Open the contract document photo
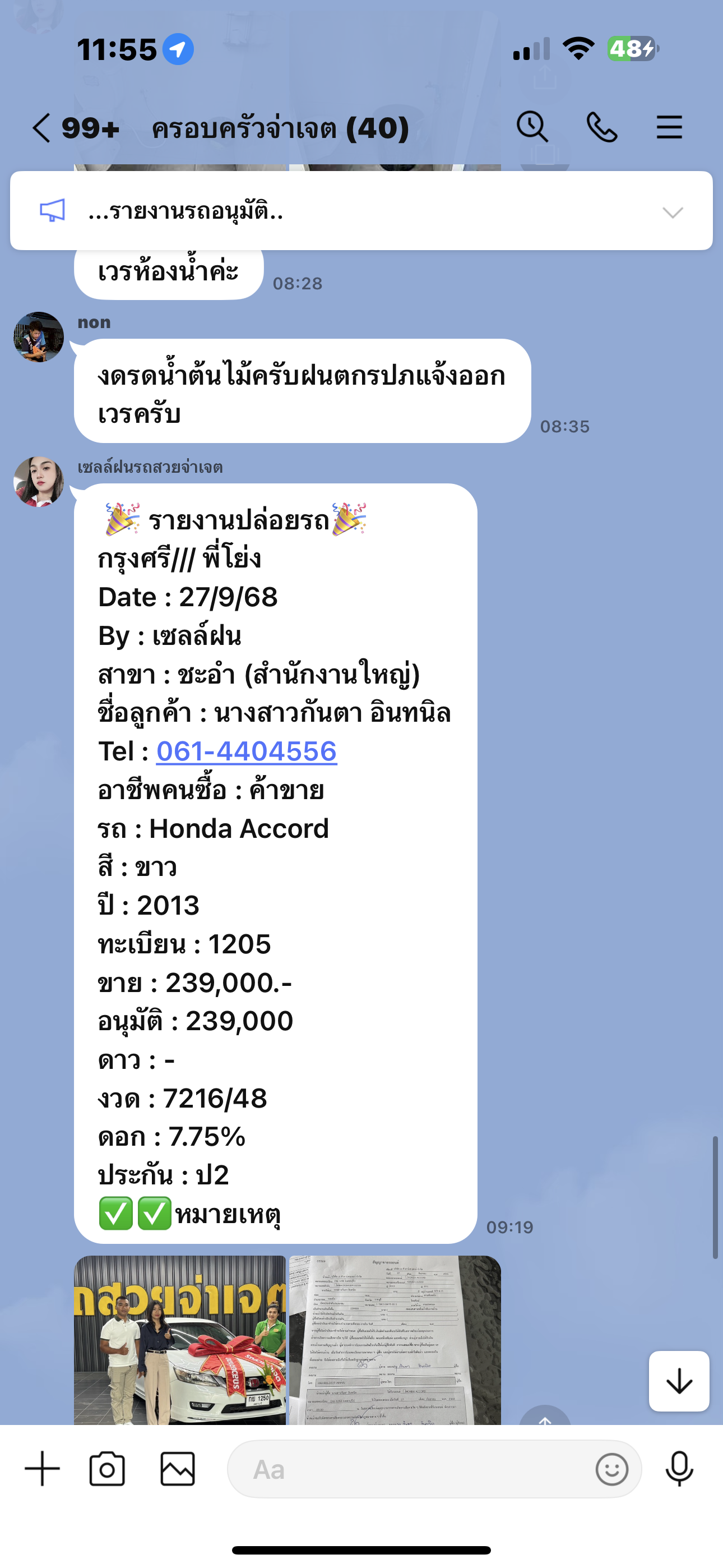723x1568 pixels. pos(395,1339)
